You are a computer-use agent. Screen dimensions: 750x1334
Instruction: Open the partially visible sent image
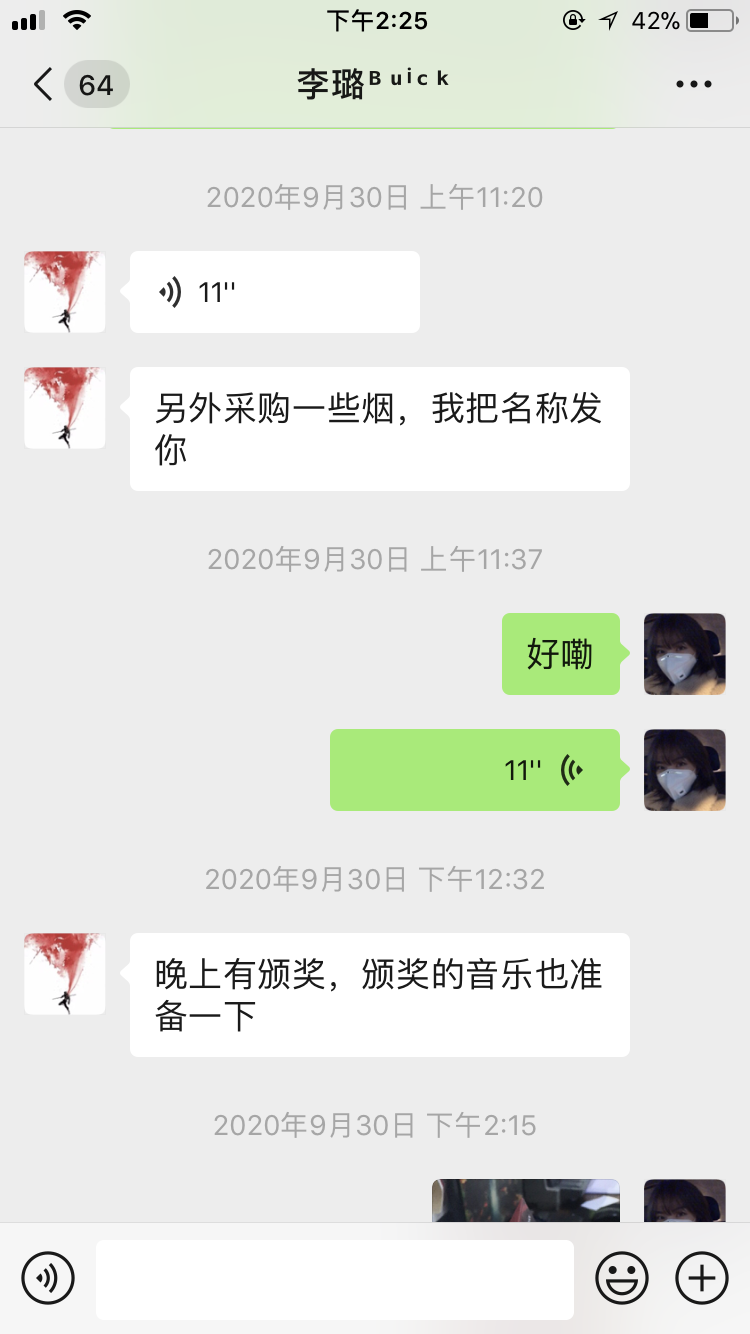525,1201
